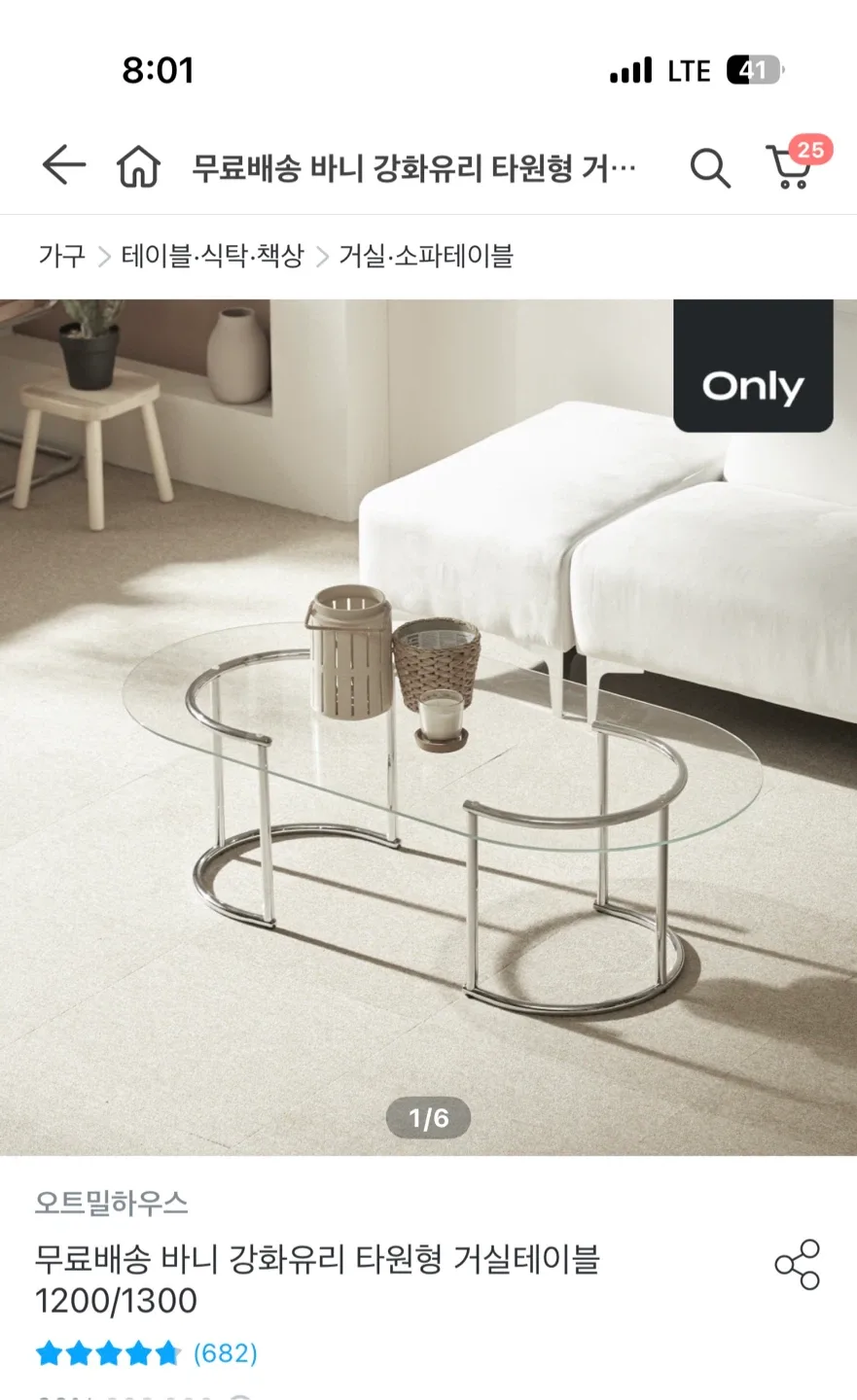The height and width of the screenshot is (1400, 857).
Task: Open search with the magnifier icon
Action: 709,168
